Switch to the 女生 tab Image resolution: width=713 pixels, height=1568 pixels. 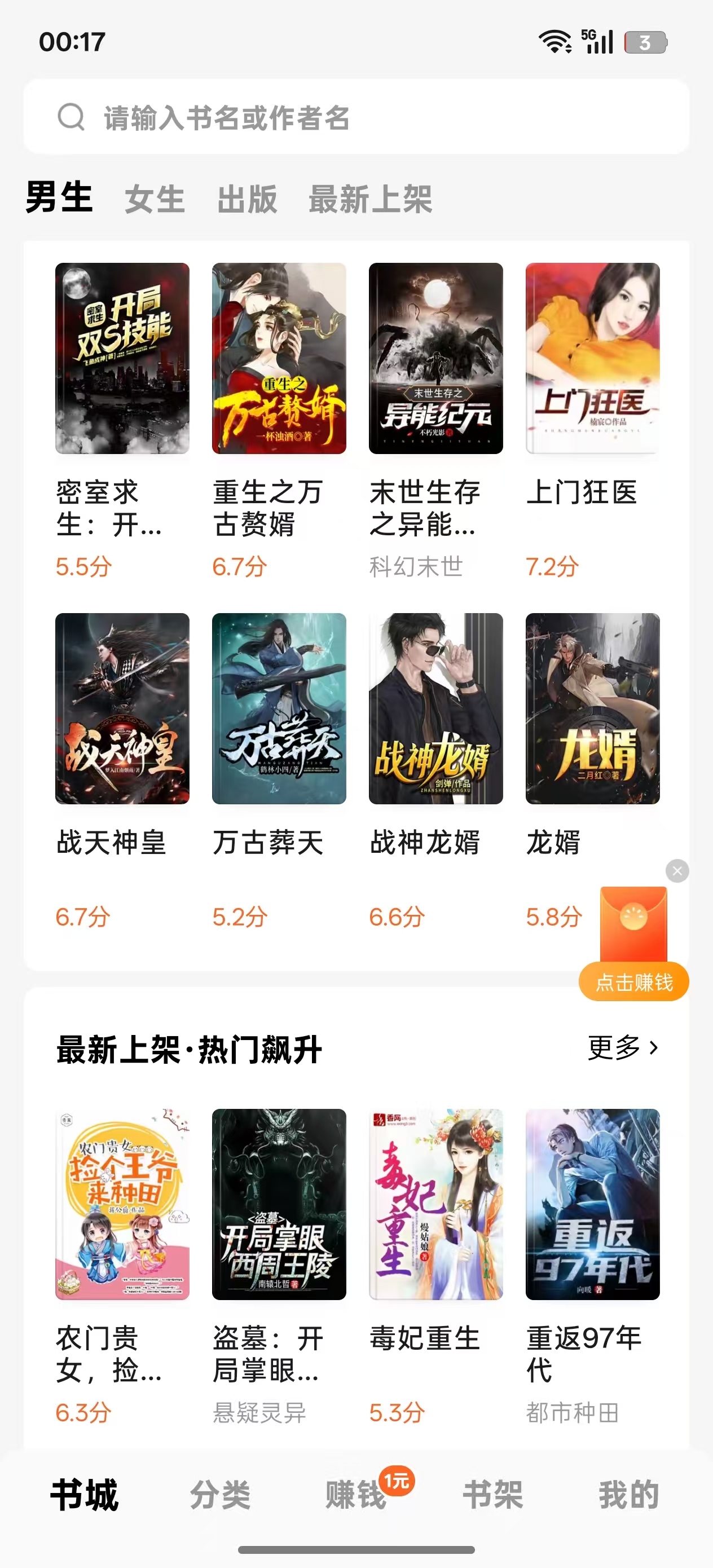coord(155,200)
